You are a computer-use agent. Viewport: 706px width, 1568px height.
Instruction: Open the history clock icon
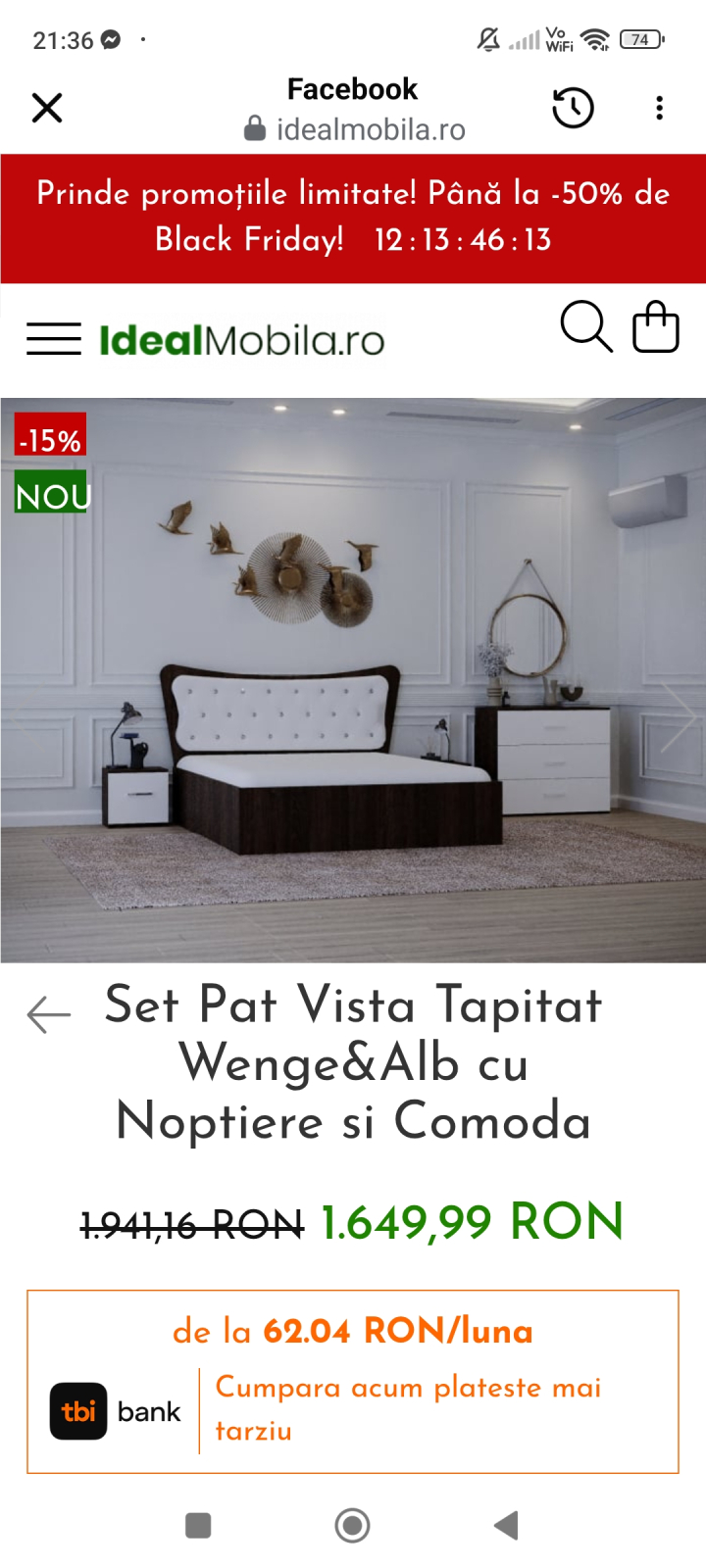pyautogui.click(x=573, y=108)
